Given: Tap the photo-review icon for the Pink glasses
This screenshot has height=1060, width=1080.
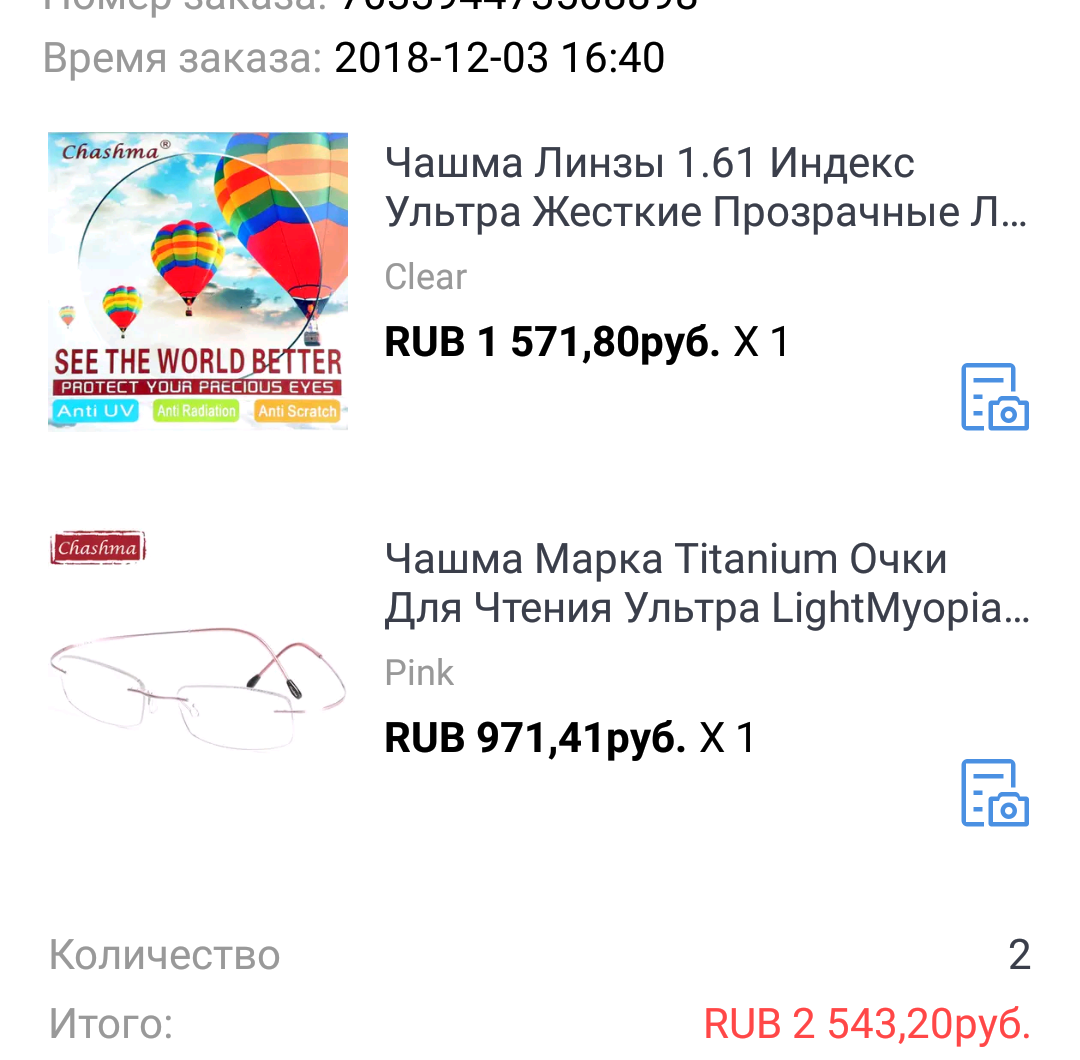Looking at the screenshot, I should coord(995,793).
